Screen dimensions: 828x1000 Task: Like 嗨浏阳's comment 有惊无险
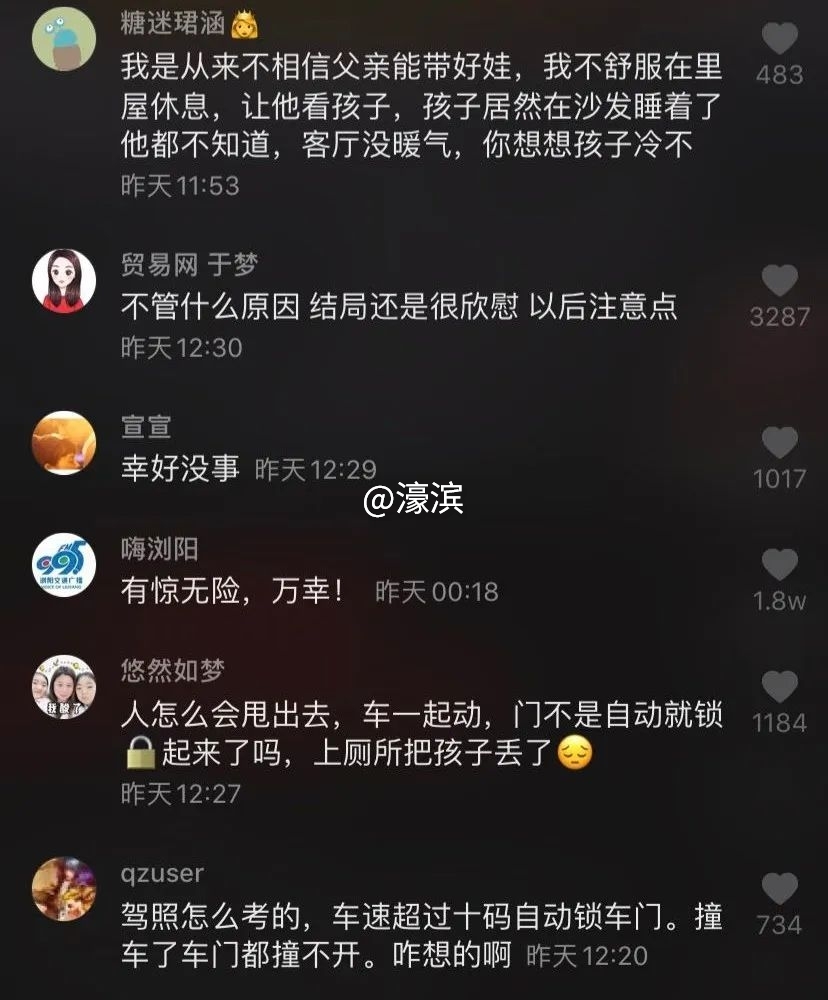(779, 565)
